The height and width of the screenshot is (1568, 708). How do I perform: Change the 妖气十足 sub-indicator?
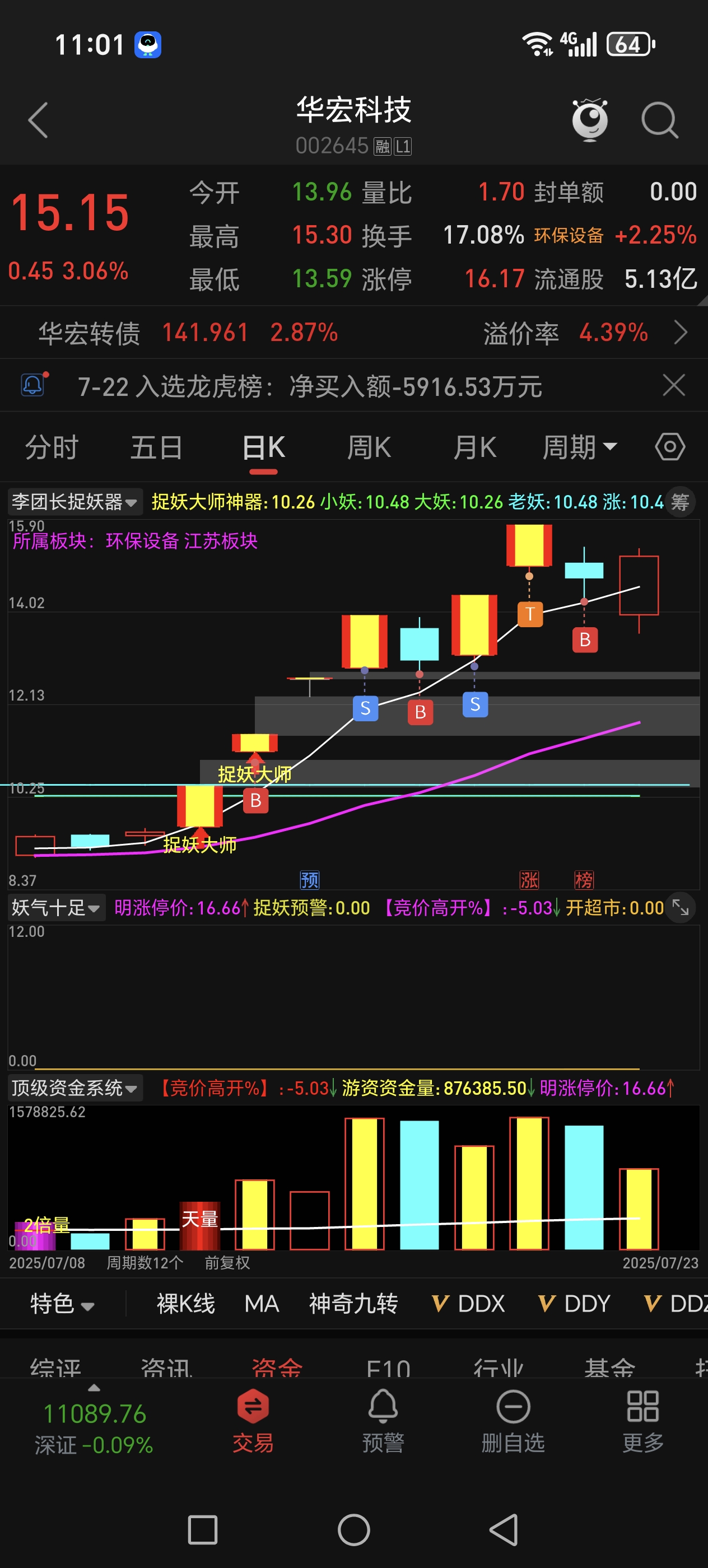point(55,908)
